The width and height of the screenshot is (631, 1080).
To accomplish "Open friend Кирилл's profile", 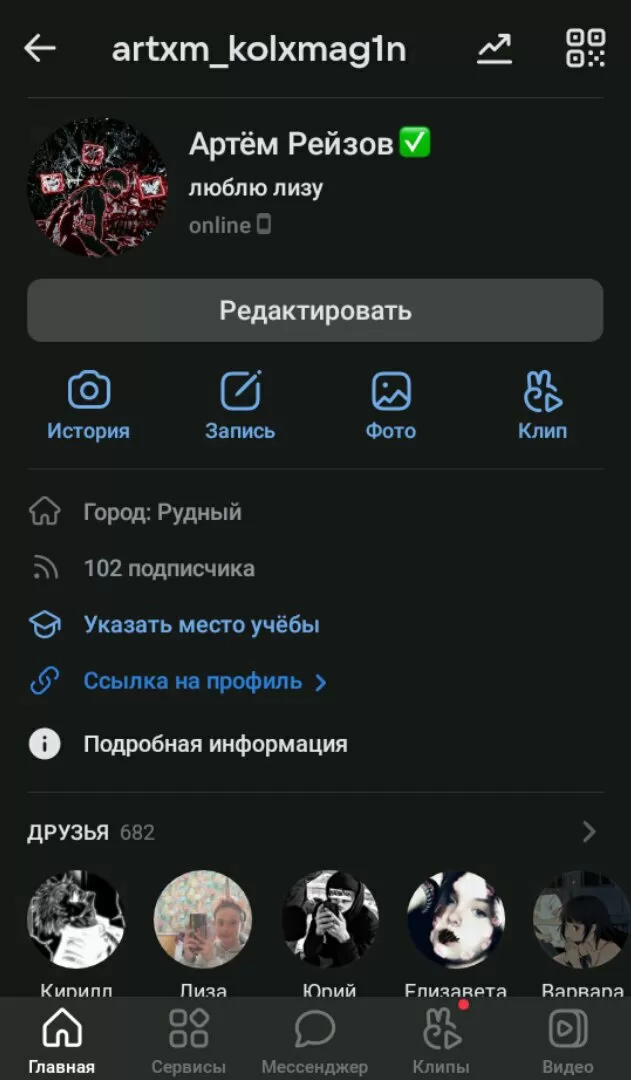I will (x=76, y=918).
